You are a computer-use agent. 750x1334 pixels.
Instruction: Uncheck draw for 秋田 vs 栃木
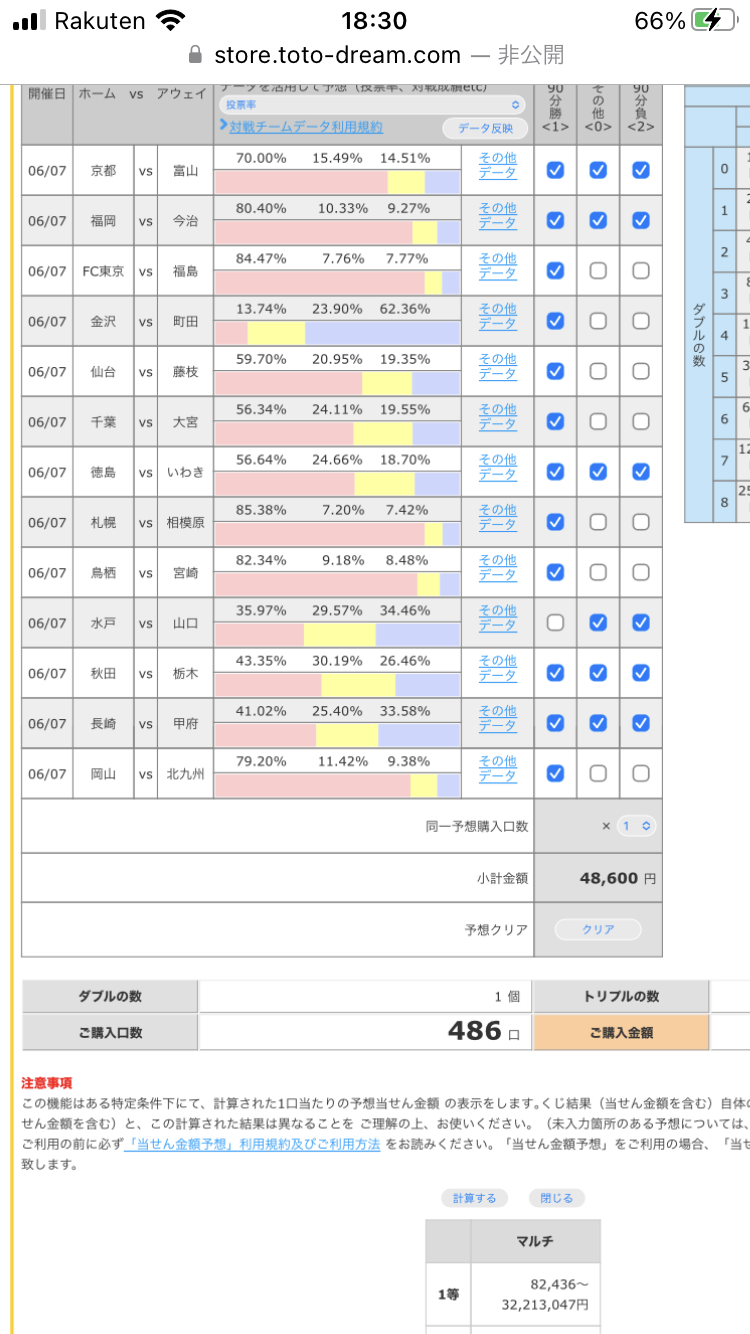(x=597, y=673)
